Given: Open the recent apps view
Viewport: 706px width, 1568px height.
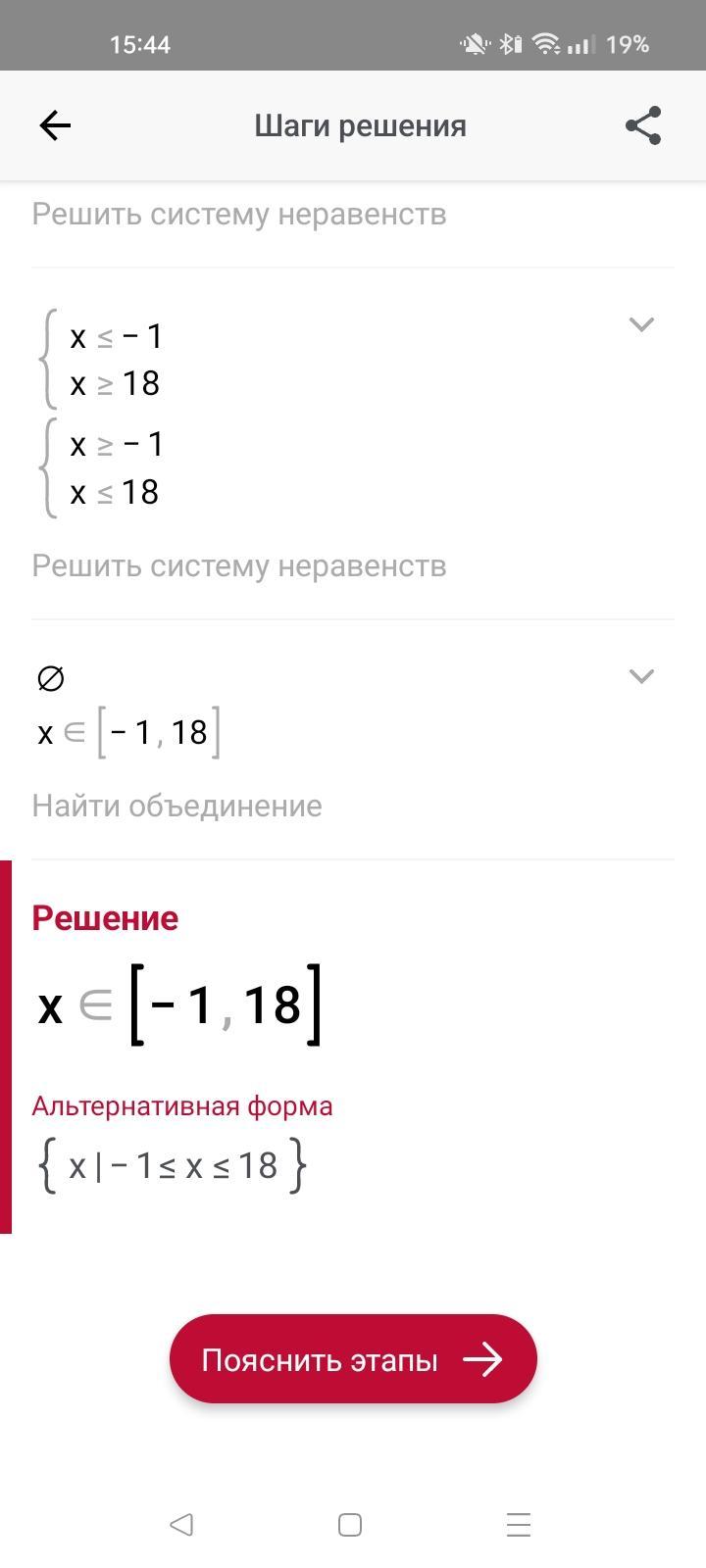Looking at the screenshot, I should (x=519, y=1525).
